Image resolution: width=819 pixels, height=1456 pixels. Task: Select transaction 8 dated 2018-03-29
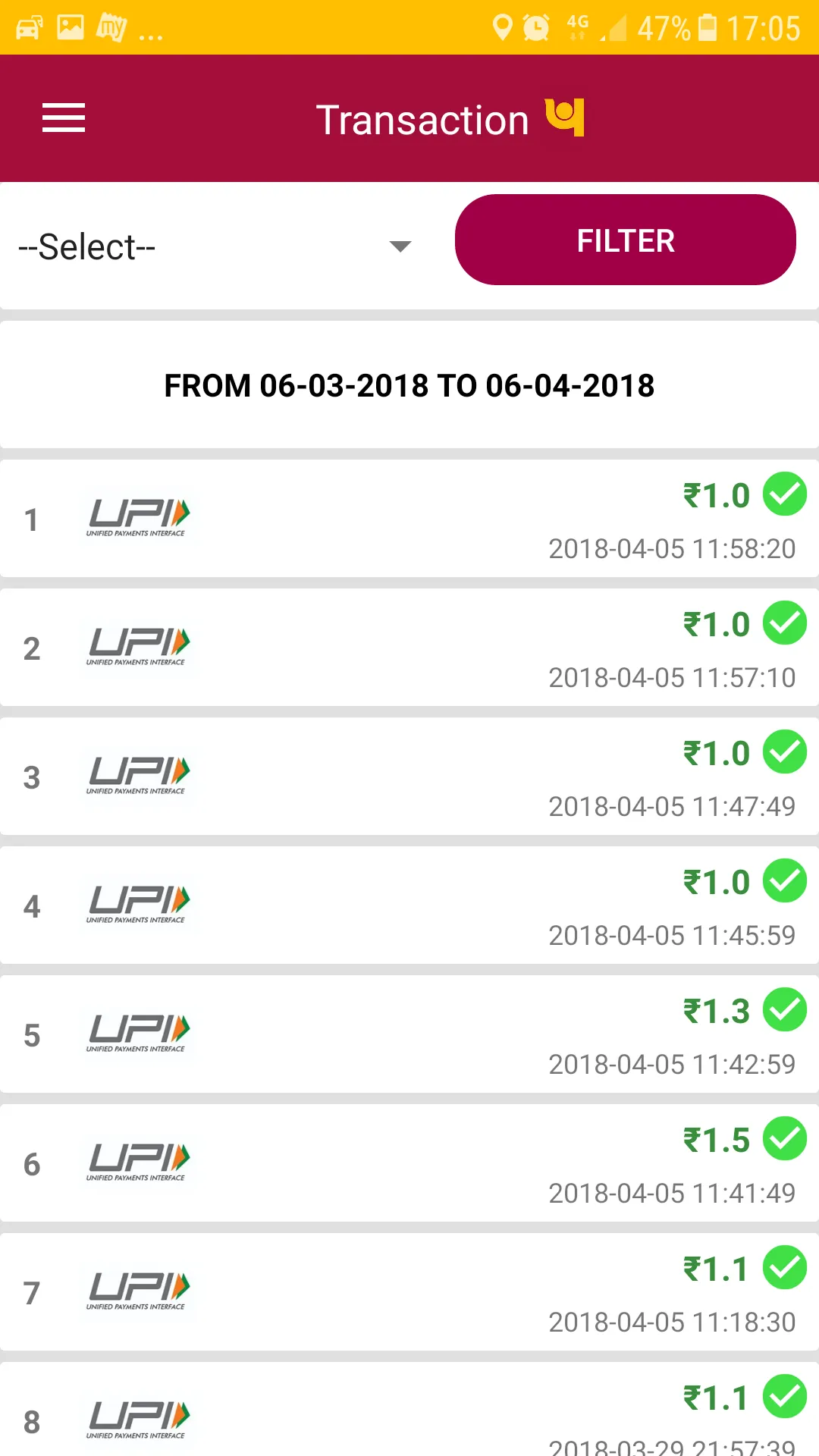pos(409,1410)
